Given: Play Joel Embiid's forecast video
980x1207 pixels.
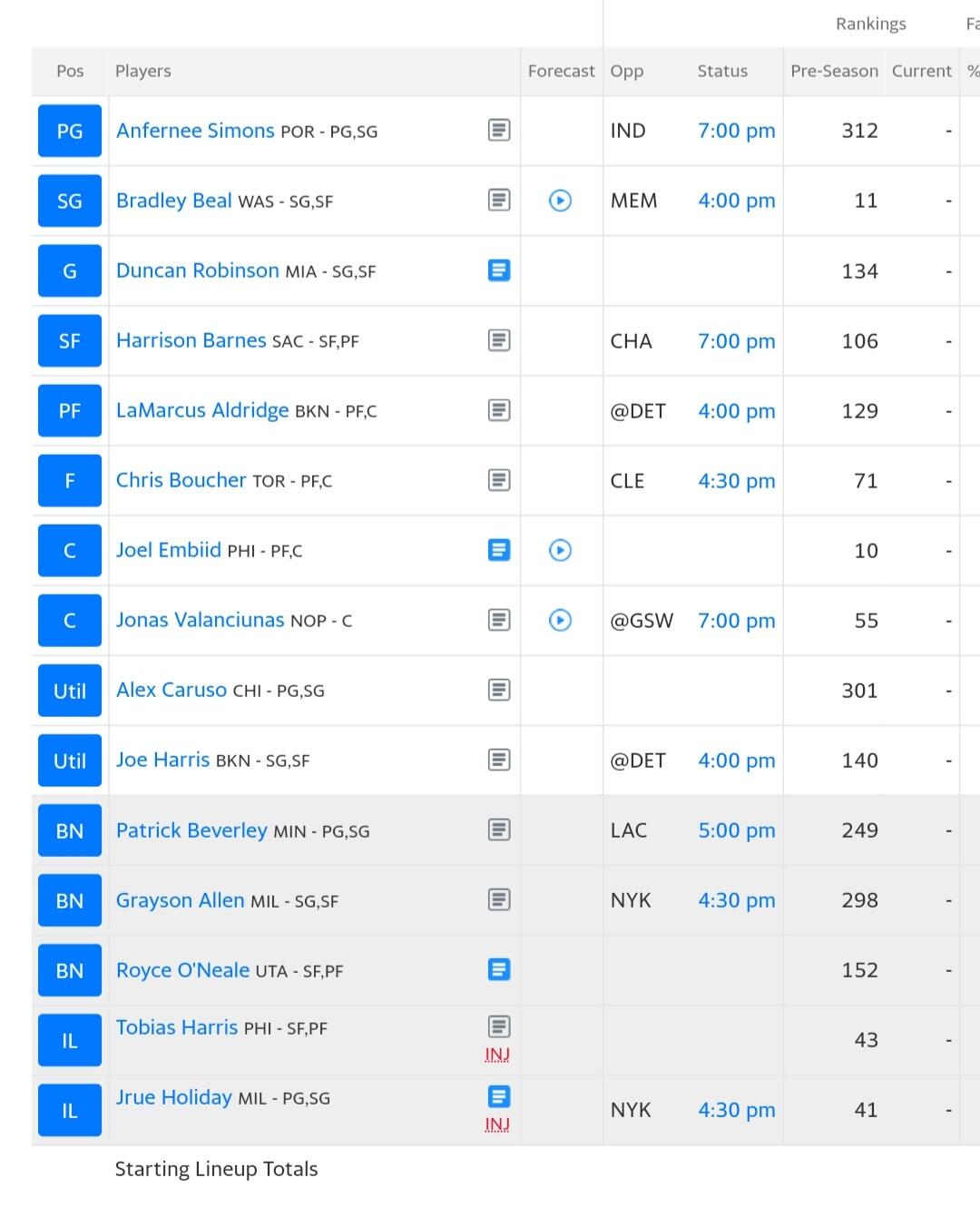Looking at the screenshot, I should [x=561, y=550].
